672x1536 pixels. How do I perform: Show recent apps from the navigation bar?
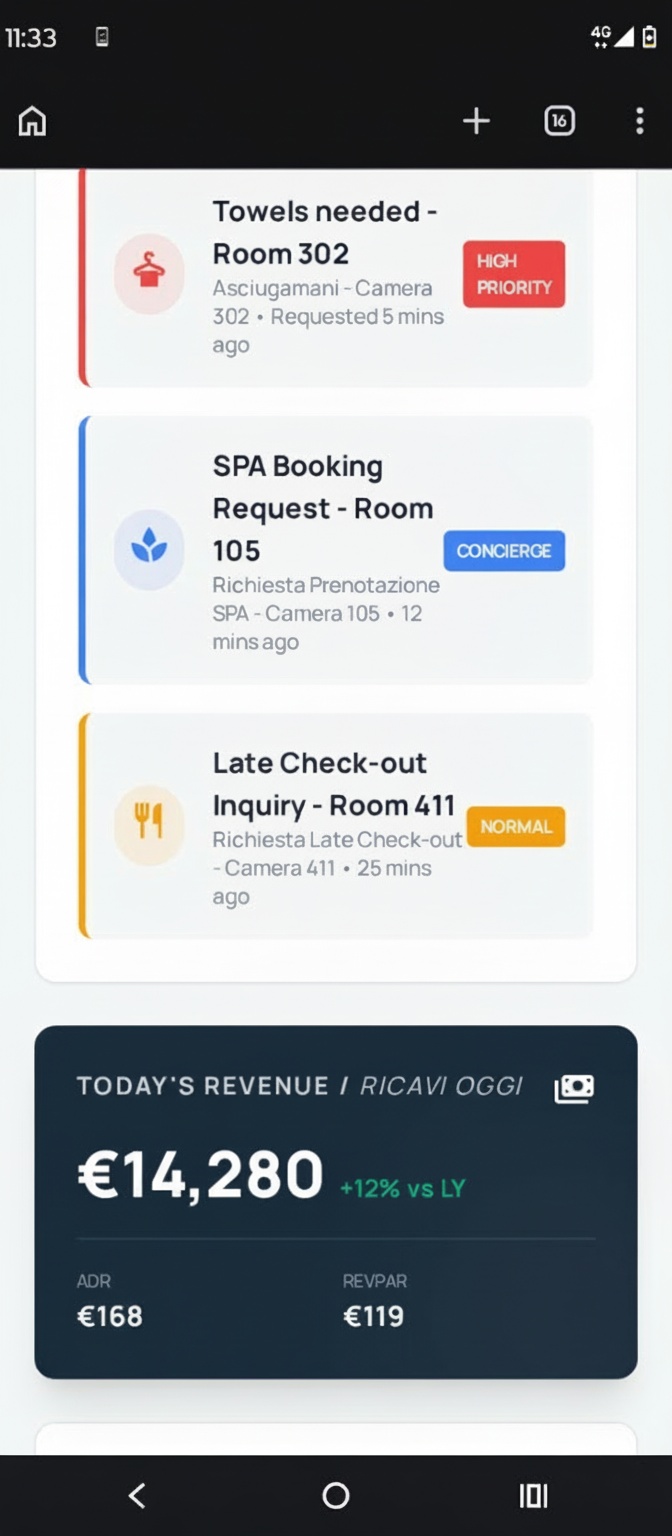point(533,1496)
